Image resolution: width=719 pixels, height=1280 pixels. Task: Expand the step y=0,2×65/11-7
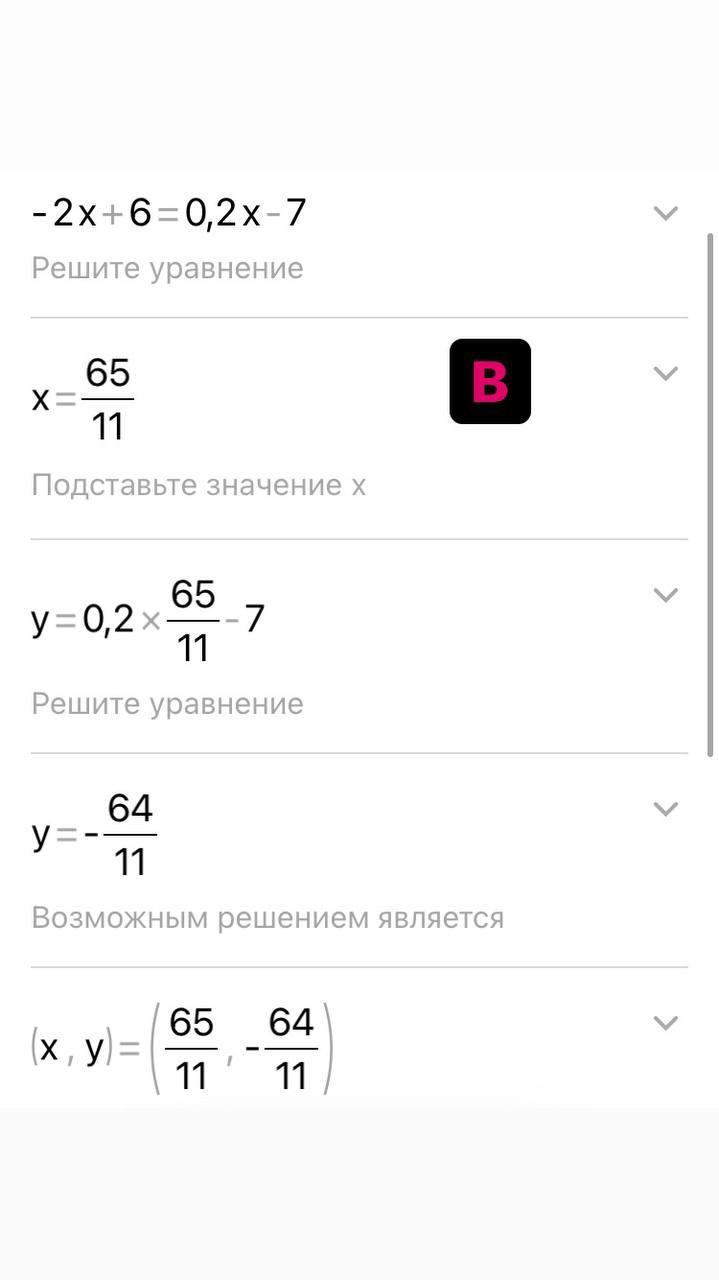point(665,595)
